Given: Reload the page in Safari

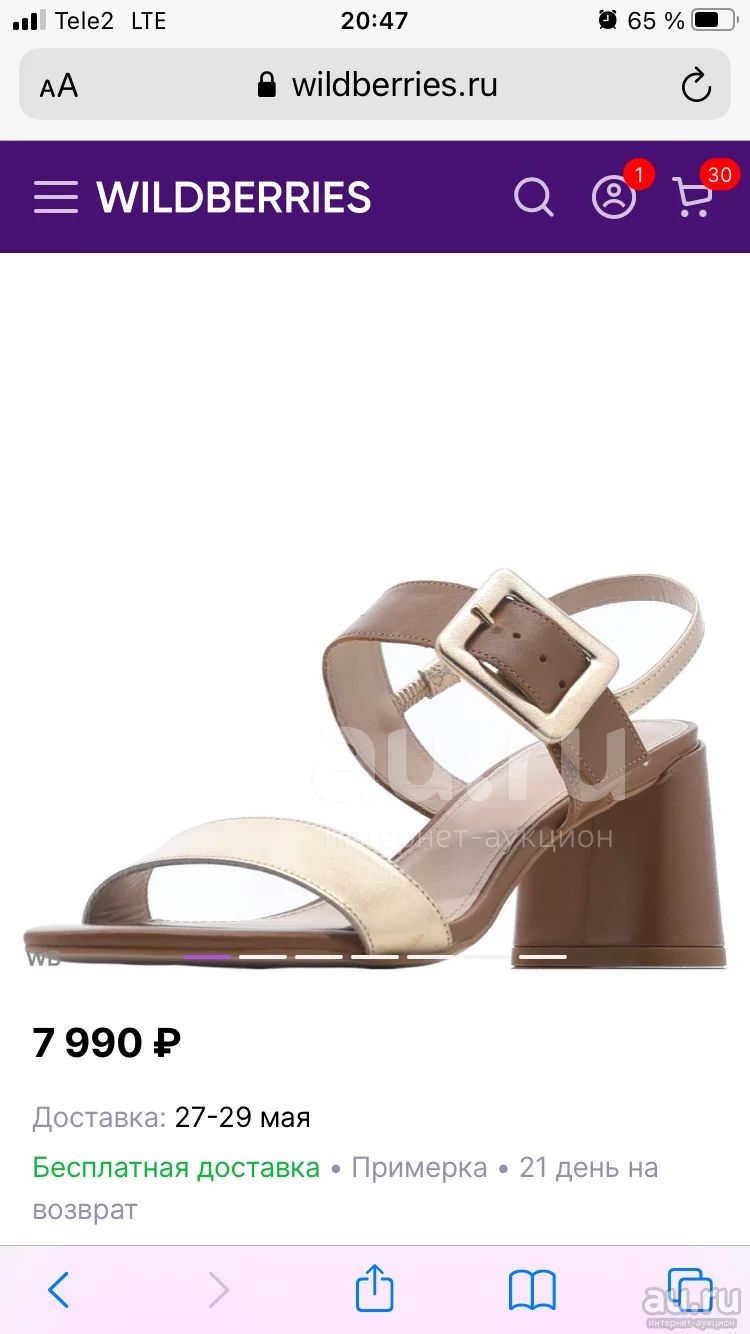Looking at the screenshot, I should pos(696,86).
